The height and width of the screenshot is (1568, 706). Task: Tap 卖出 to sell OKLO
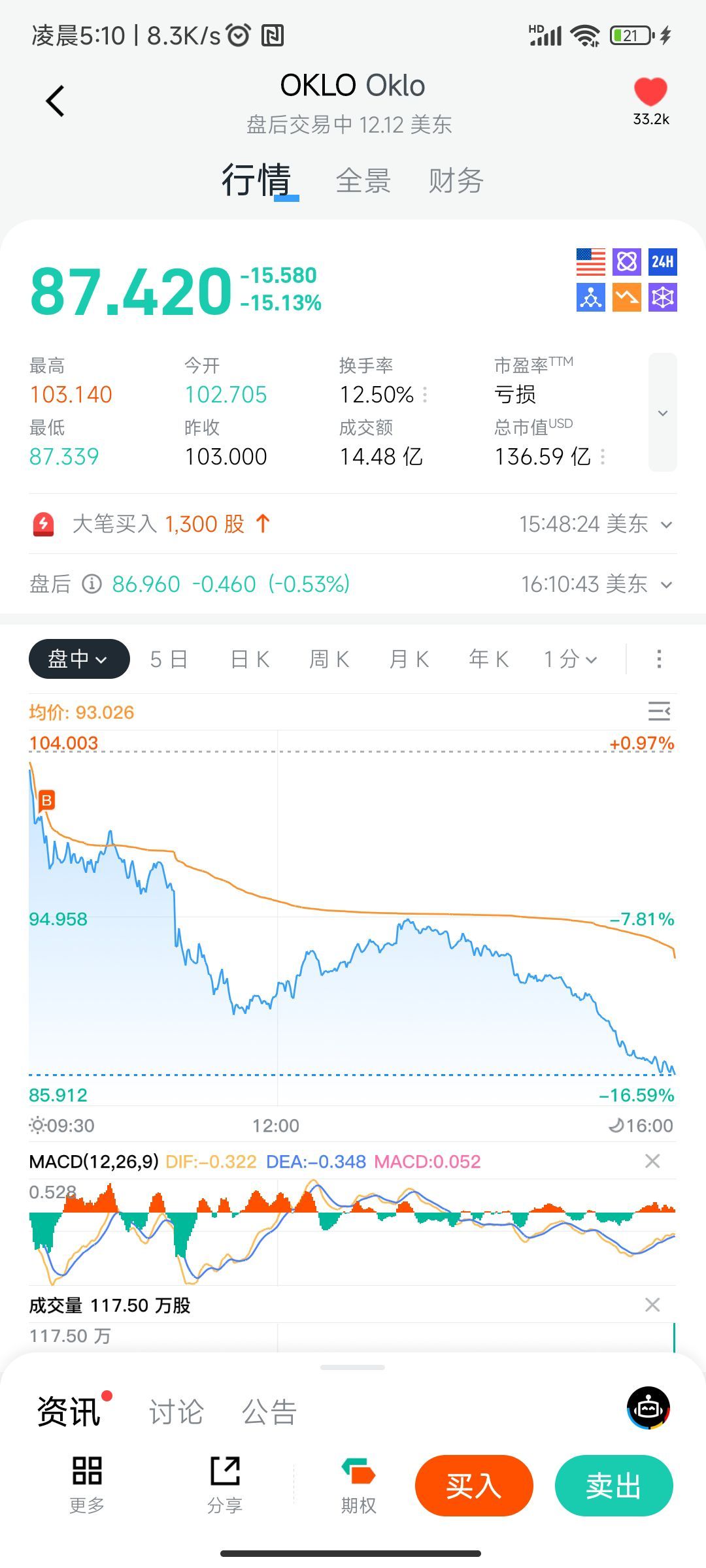(x=614, y=1486)
